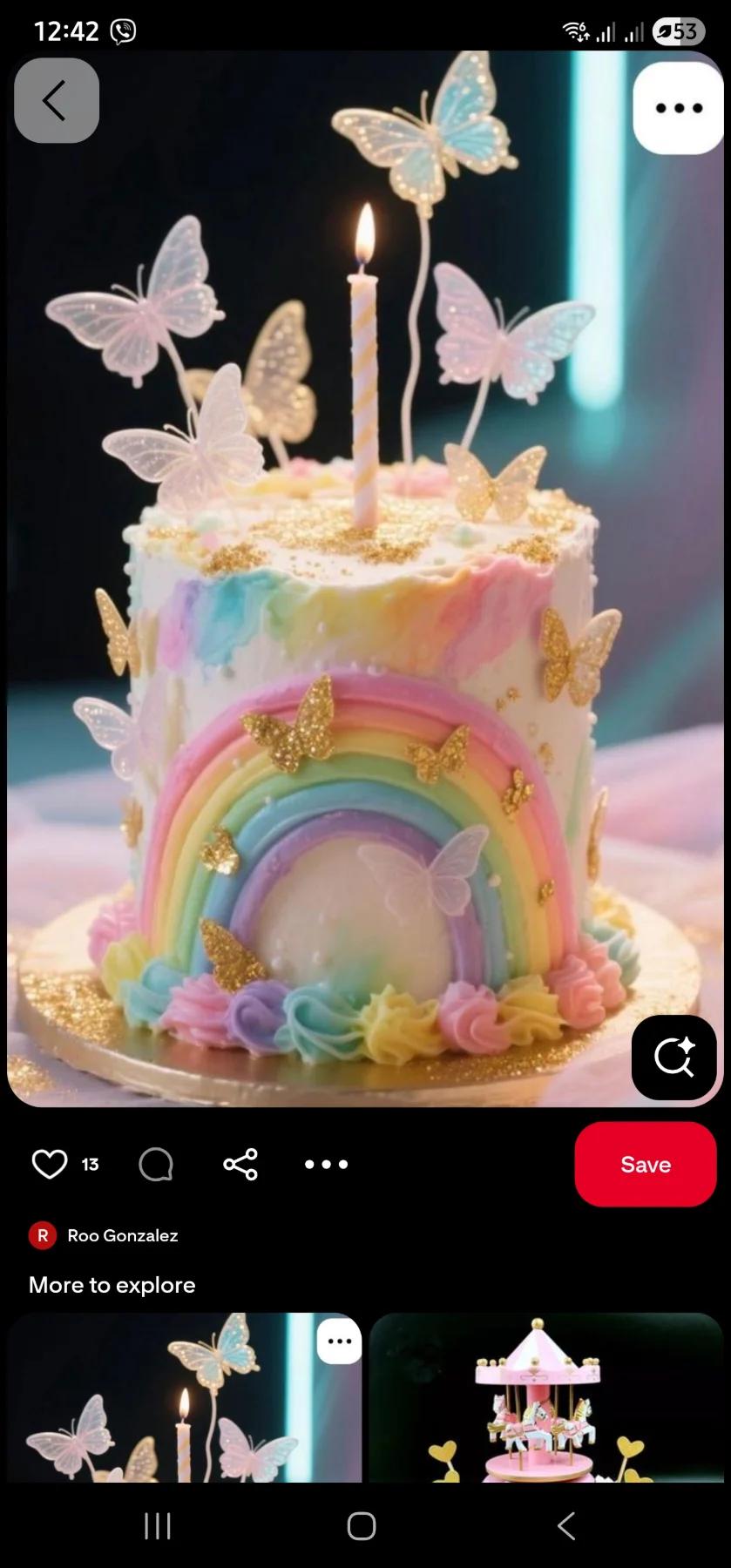Save the pin with the red button

(x=645, y=1164)
